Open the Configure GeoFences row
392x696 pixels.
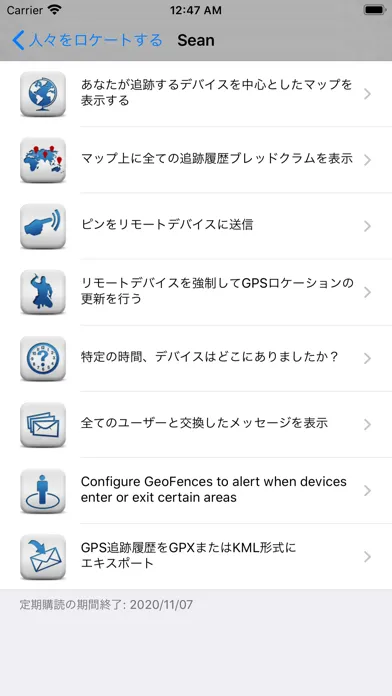[x=196, y=490]
